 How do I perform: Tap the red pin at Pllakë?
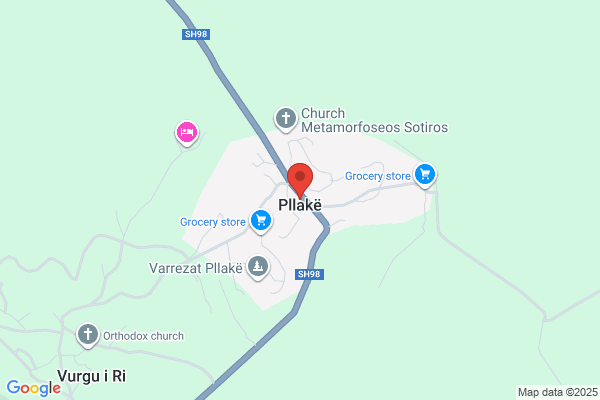pyautogui.click(x=300, y=180)
